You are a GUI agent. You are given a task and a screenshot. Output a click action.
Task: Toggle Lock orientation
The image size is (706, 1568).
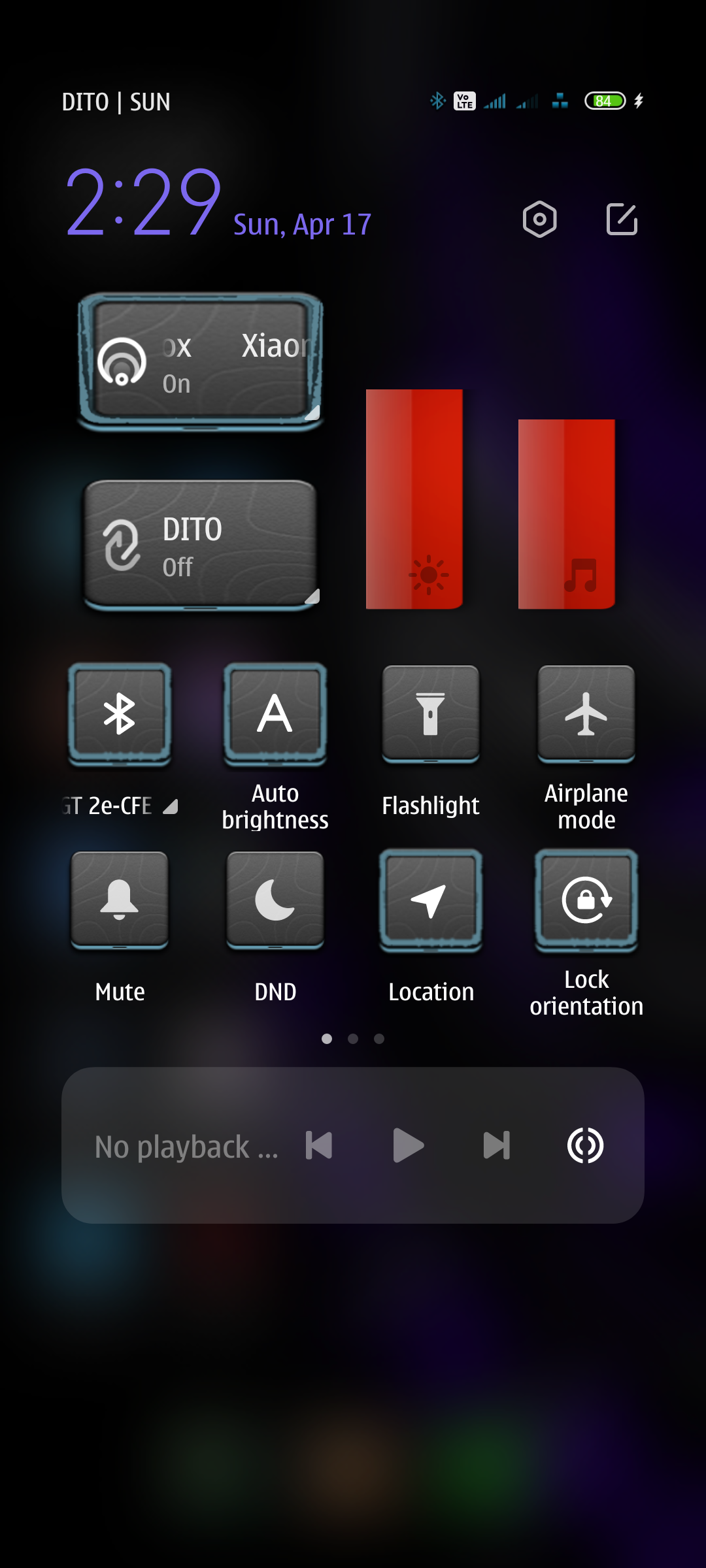tap(586, 900)
